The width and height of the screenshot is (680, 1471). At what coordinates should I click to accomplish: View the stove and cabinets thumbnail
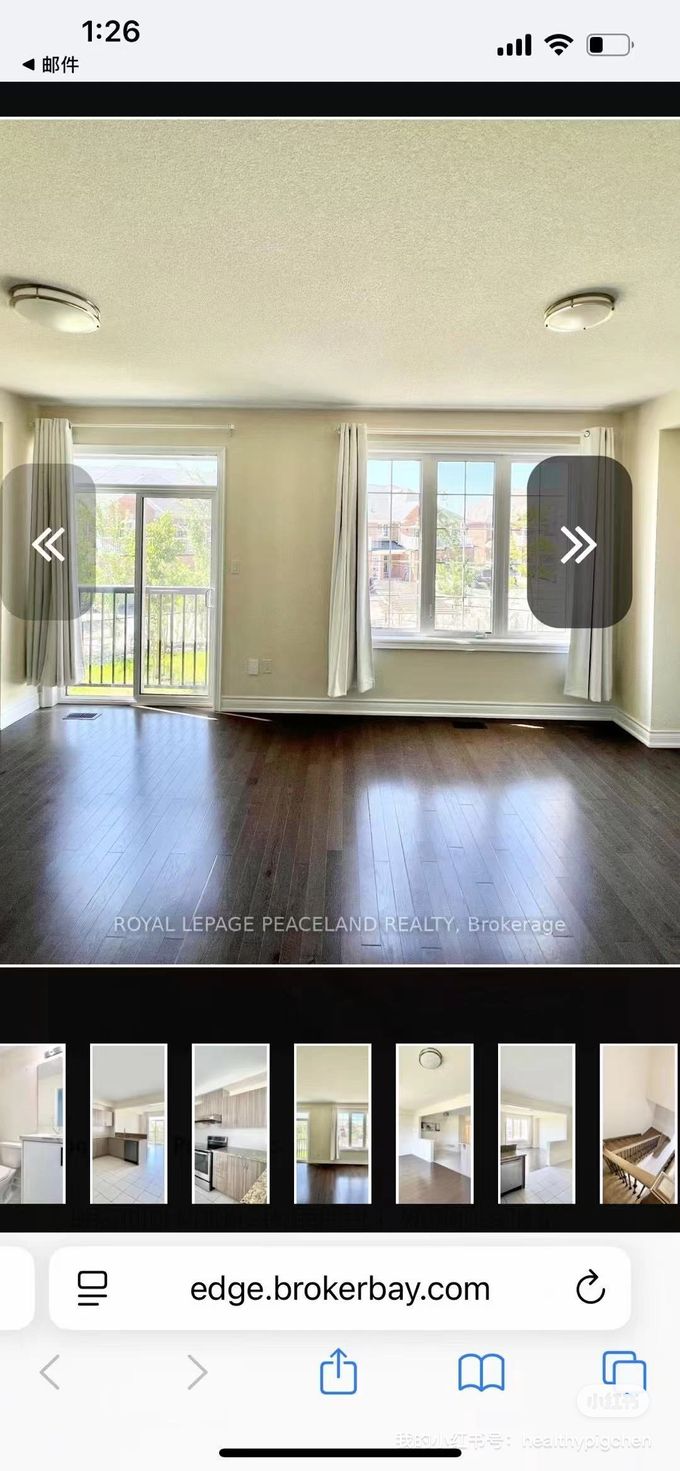pos(230,1123)
